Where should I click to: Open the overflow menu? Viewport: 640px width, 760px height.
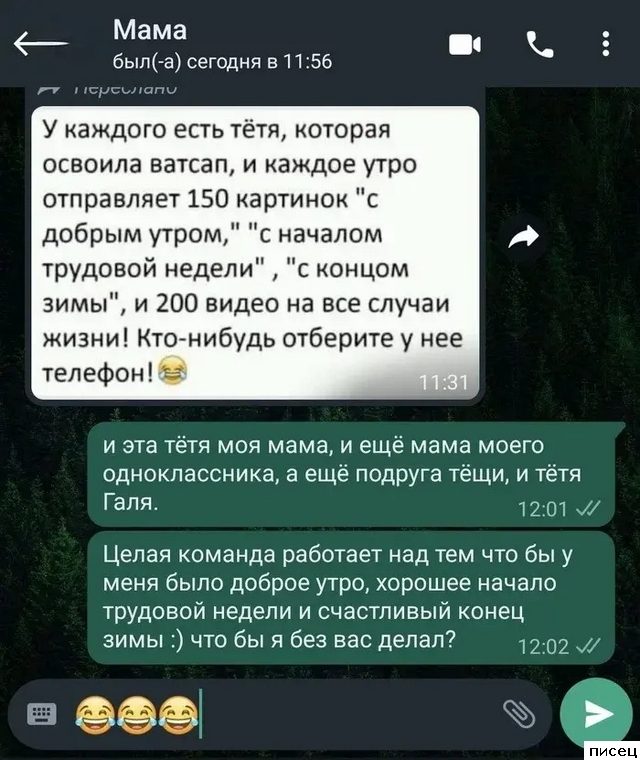(606, 44)
